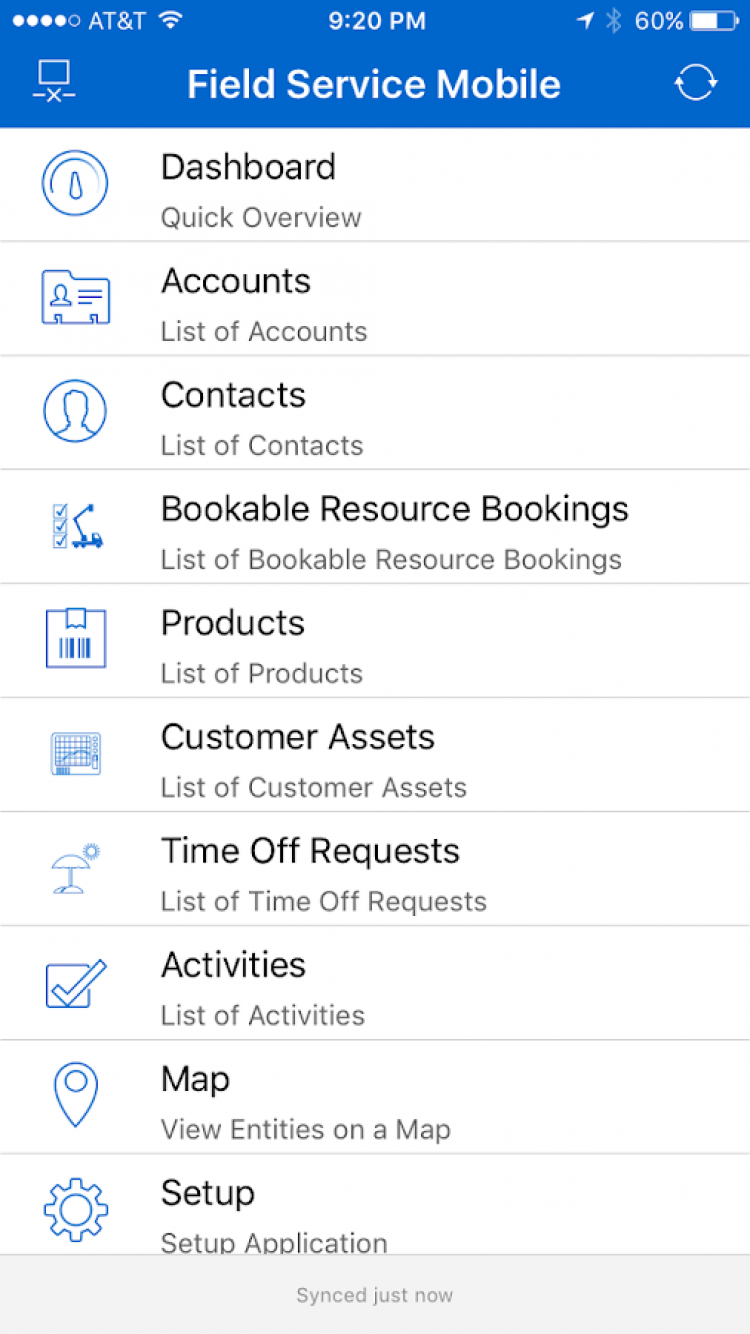The width and height of the screenshot is (750, 1334).
Task: Open the Contacts list
Action: click(375, 414)
